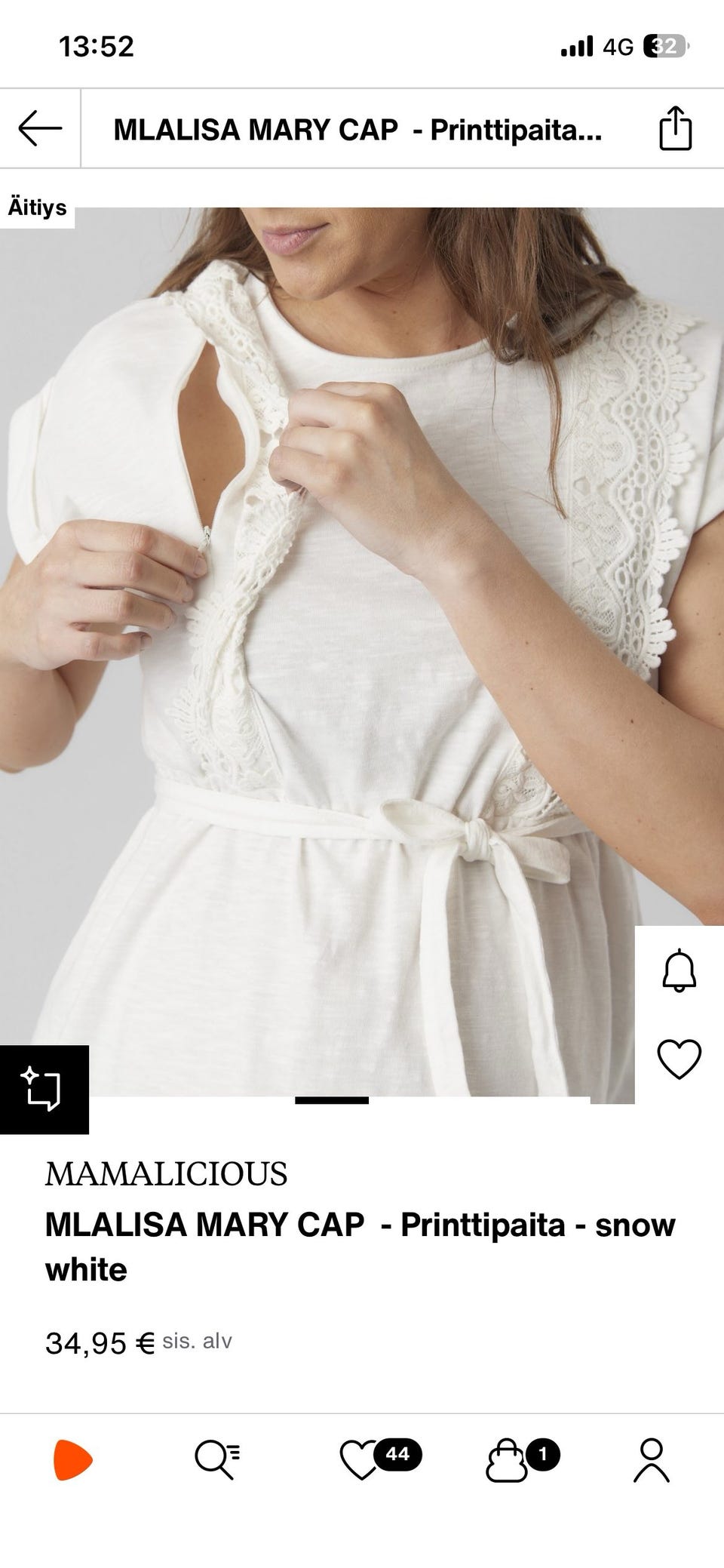Open the MAMALICIOUS brand page
The image size is (724, 1568).
coord(166,1174)
